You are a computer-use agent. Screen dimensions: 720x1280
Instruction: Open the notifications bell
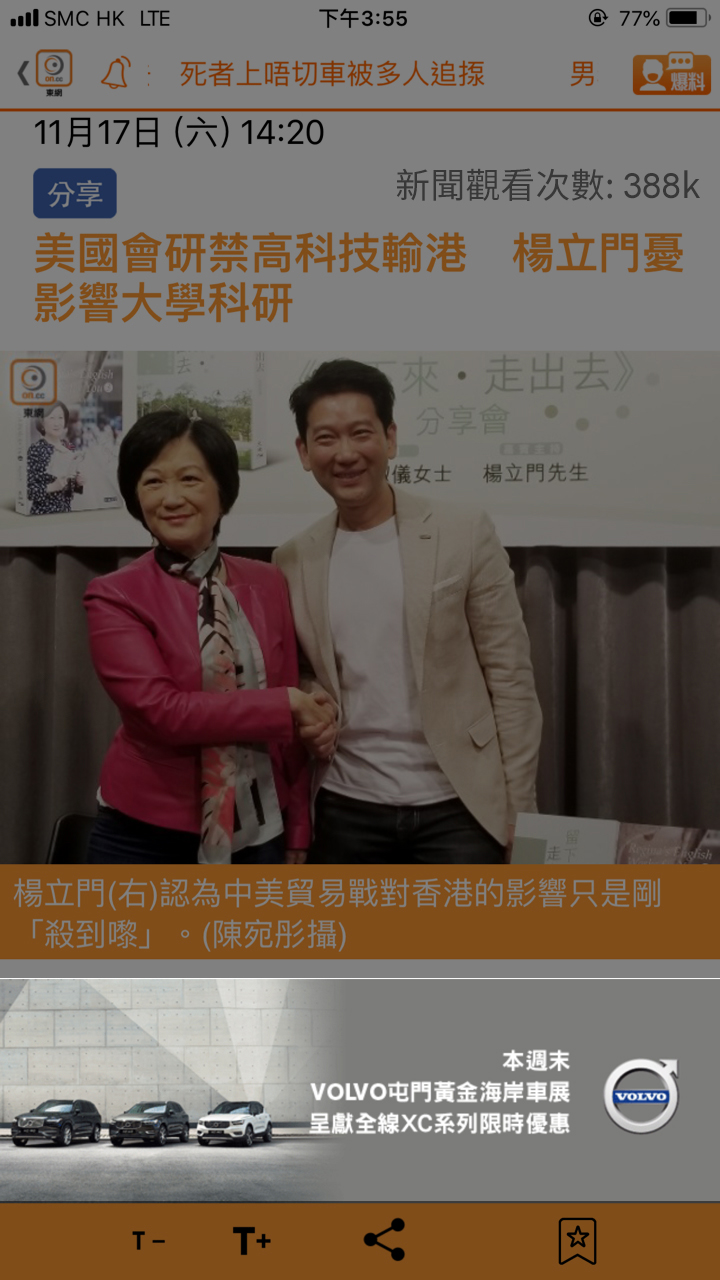(x=116, y=73)
